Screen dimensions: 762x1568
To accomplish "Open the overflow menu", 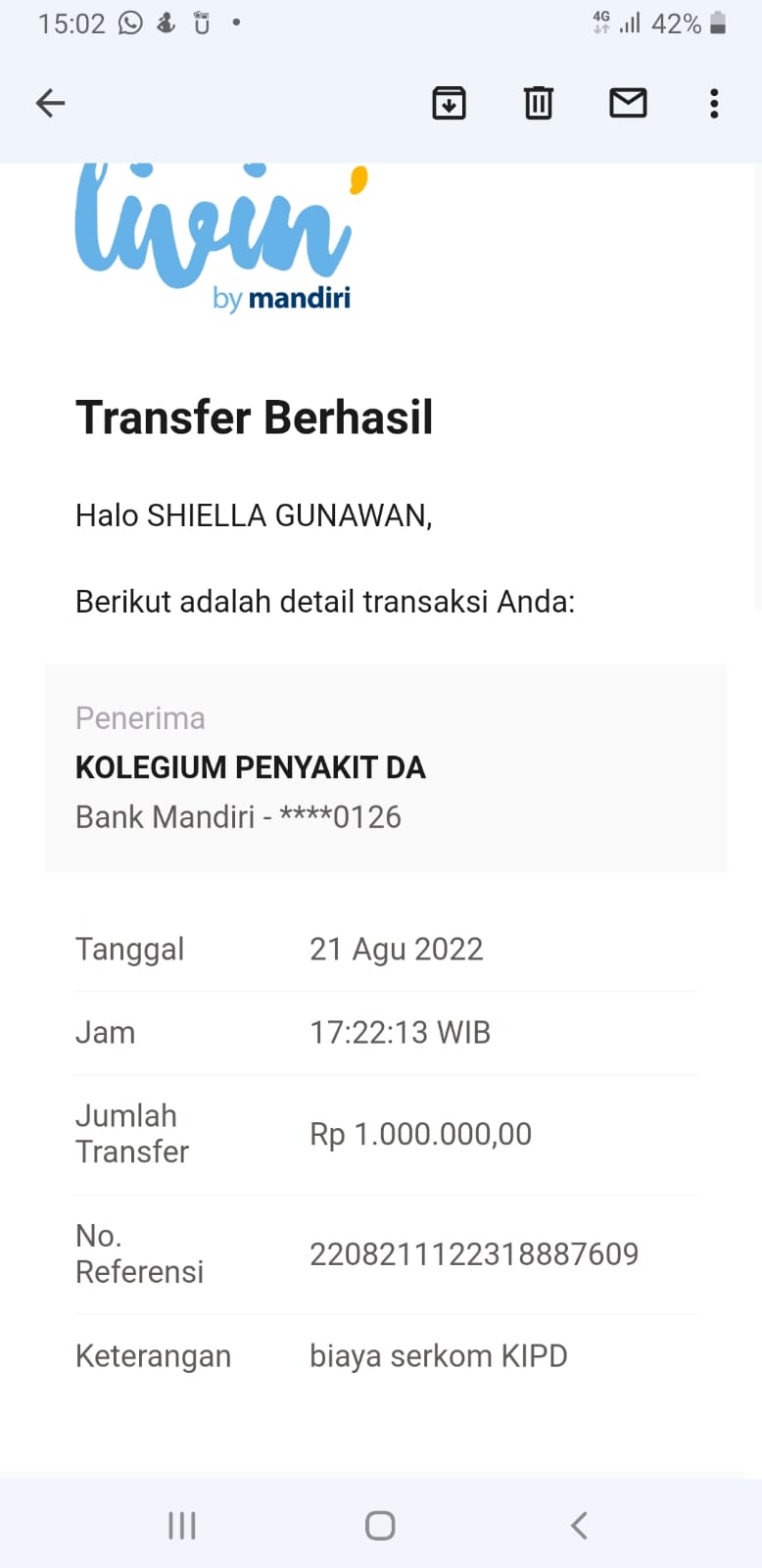I will (x=714, y=103).
